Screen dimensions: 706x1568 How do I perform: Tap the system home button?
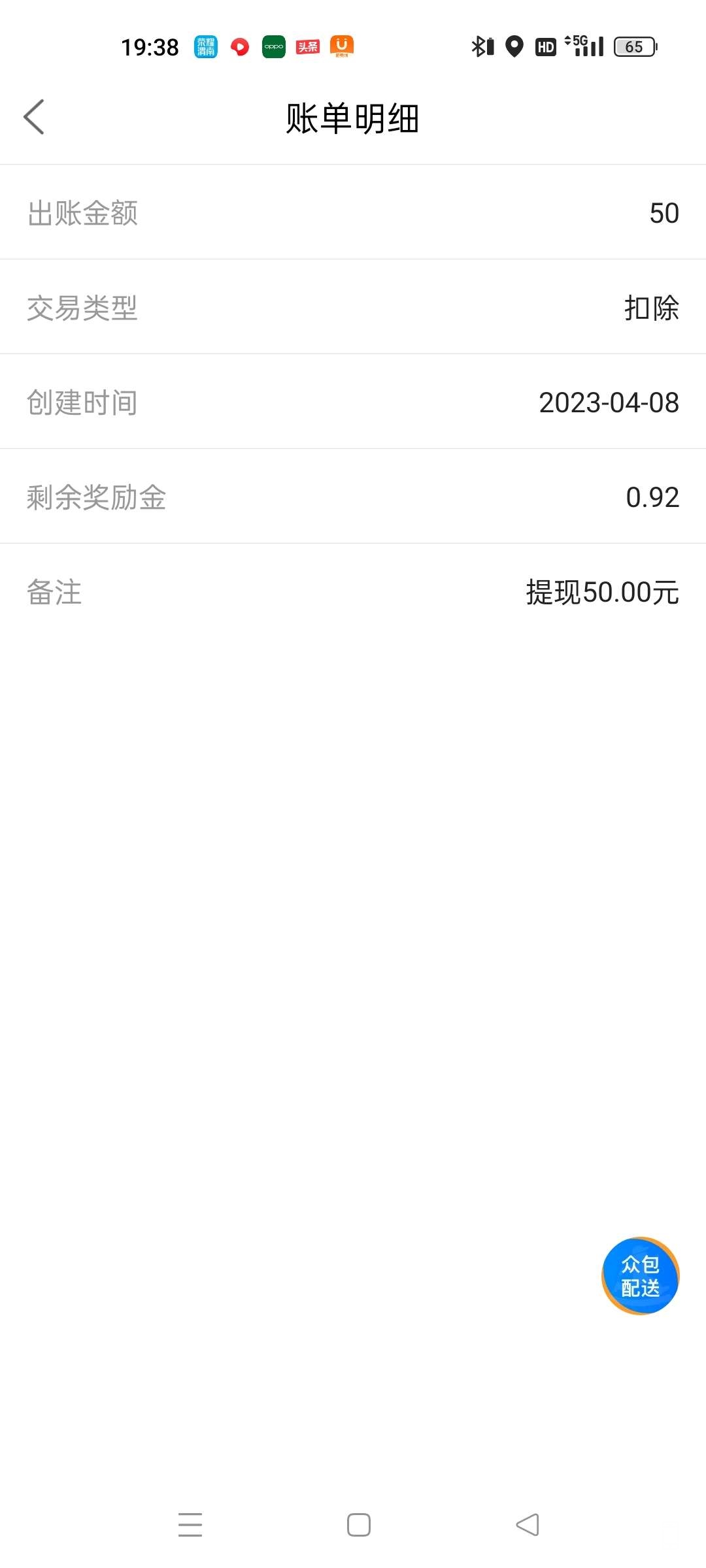pos(358,1525)
